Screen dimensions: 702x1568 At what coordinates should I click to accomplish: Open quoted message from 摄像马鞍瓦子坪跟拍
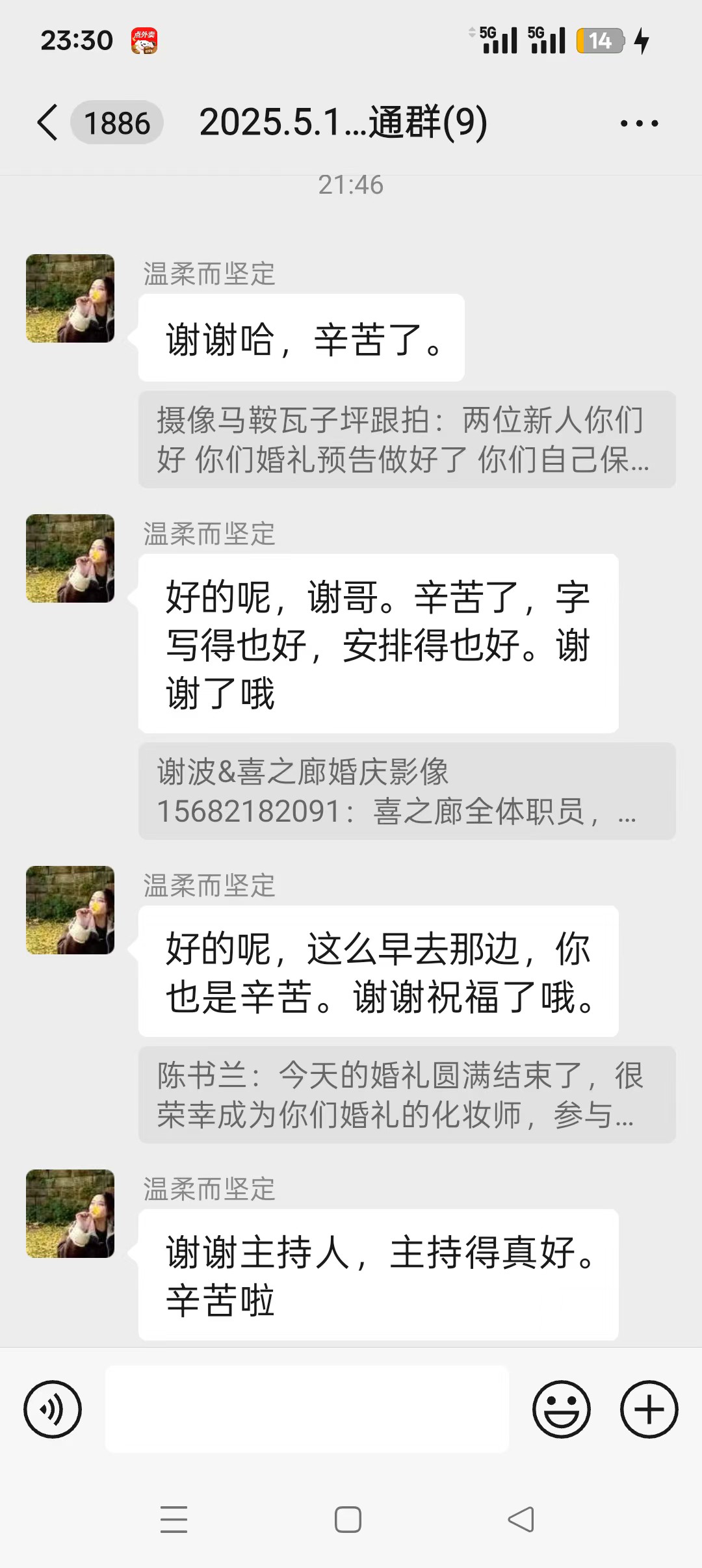pos(407,439)
